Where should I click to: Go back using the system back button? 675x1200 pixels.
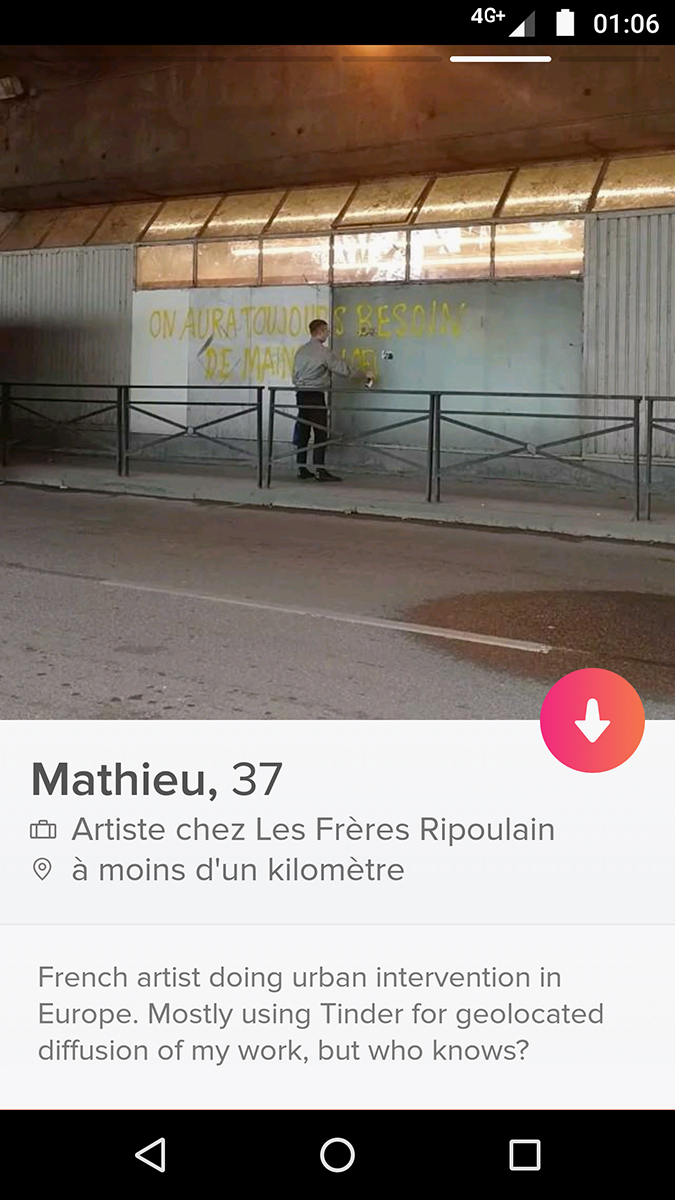point(150,1155)
